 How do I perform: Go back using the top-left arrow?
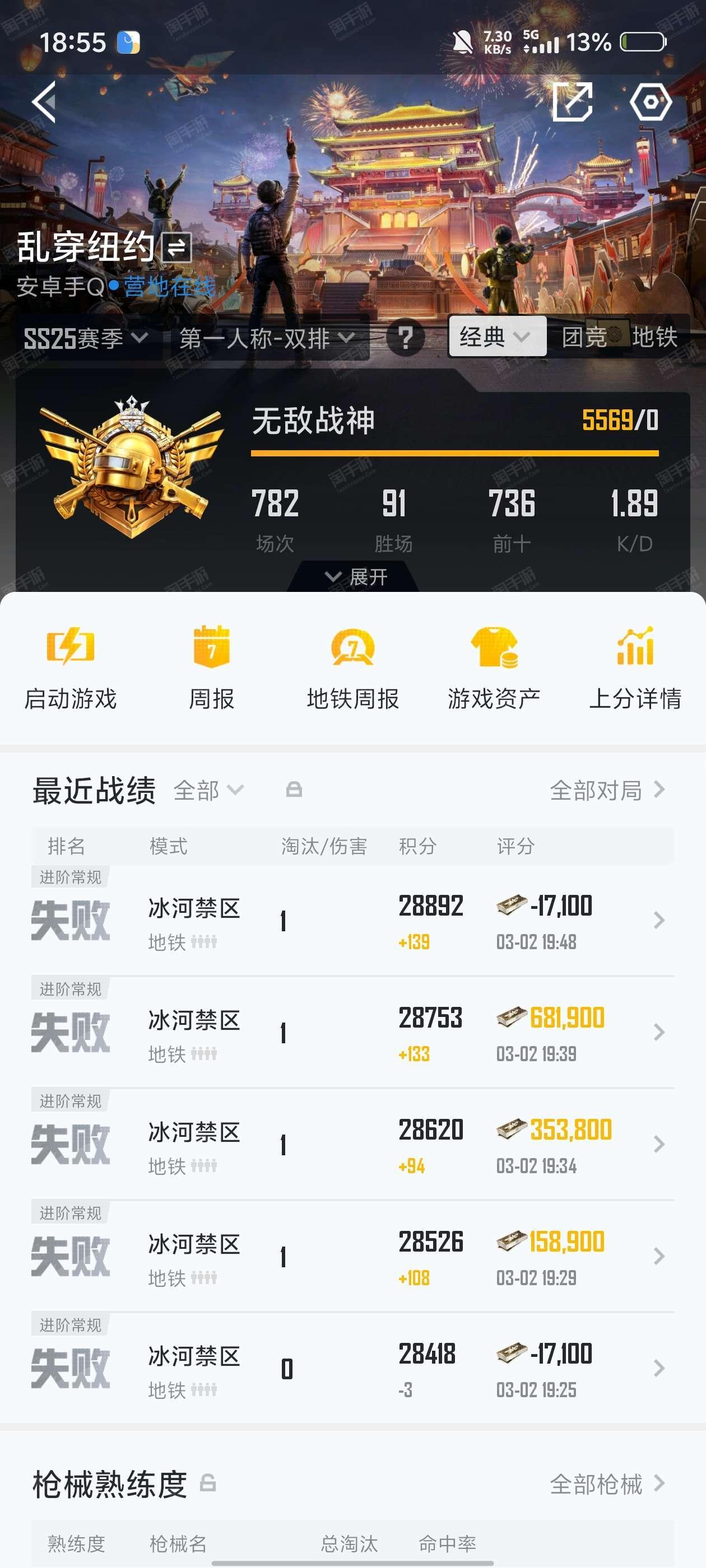pos(44,102)
